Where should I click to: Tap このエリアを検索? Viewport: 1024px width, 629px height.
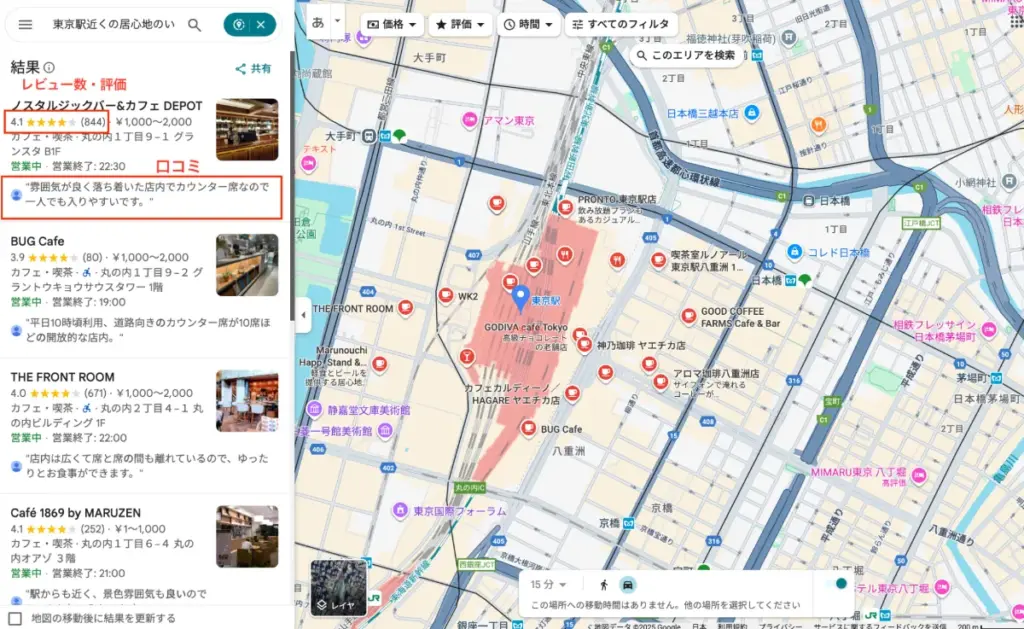[686, 55]
